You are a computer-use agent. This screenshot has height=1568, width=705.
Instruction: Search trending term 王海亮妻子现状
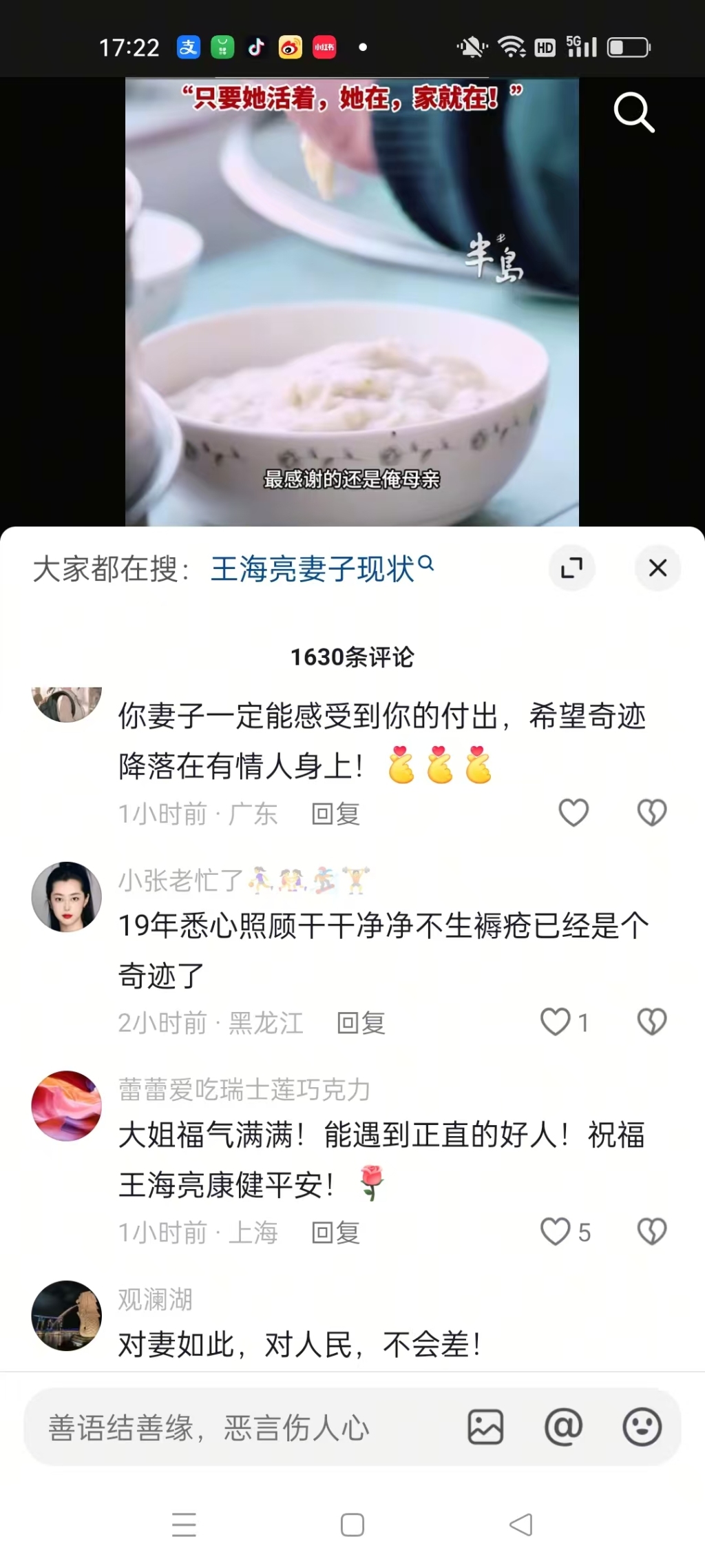click(x=322, y=569)
